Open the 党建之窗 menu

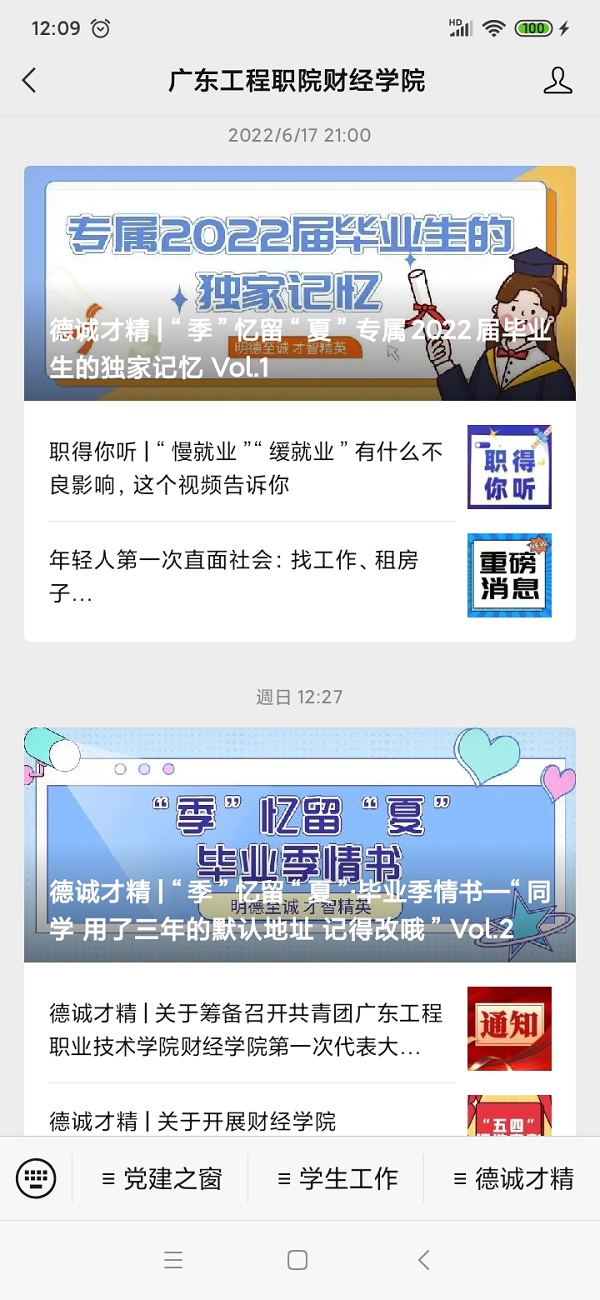click(x=162, y=1179)
